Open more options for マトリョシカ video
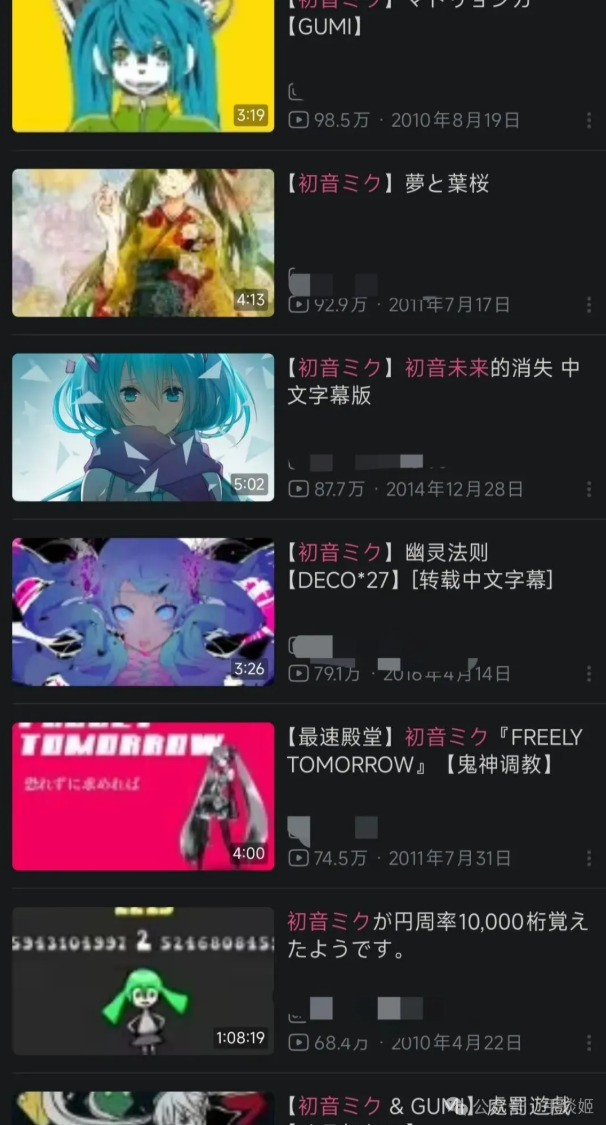Viewport: 606px width, 1125px height. point(589,120)
